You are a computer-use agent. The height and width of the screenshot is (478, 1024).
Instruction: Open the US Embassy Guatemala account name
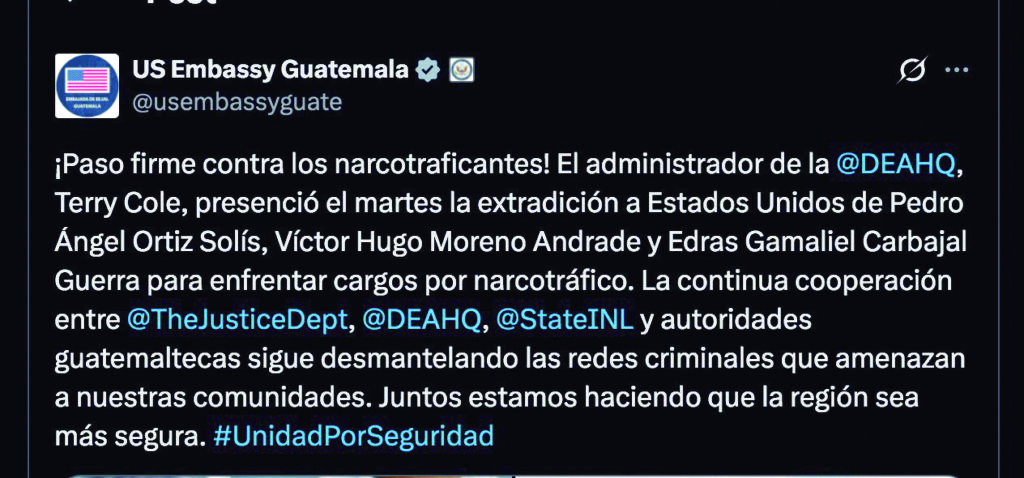(x=271, y=69)
